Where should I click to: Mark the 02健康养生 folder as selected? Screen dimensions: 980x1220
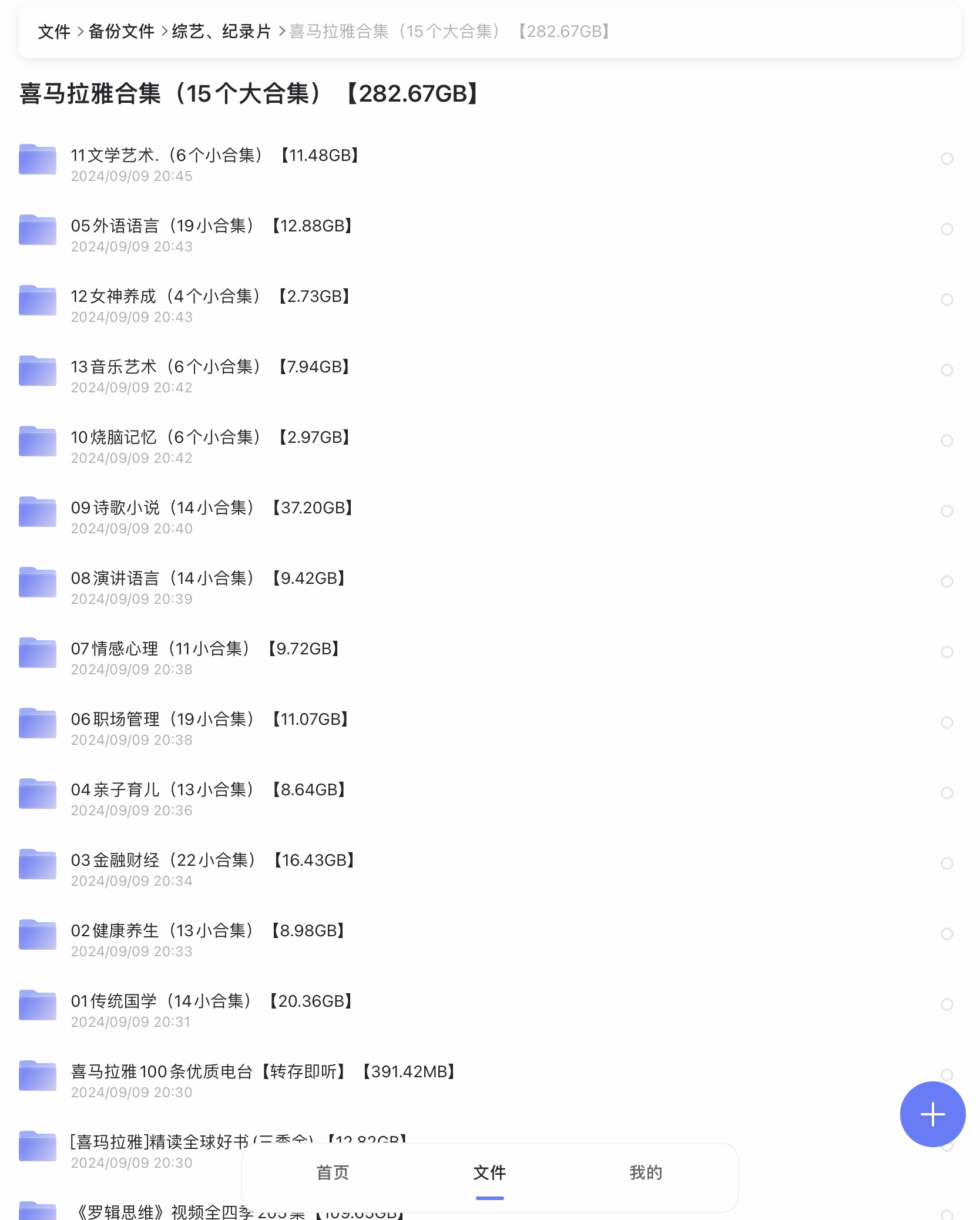[947, 934]
